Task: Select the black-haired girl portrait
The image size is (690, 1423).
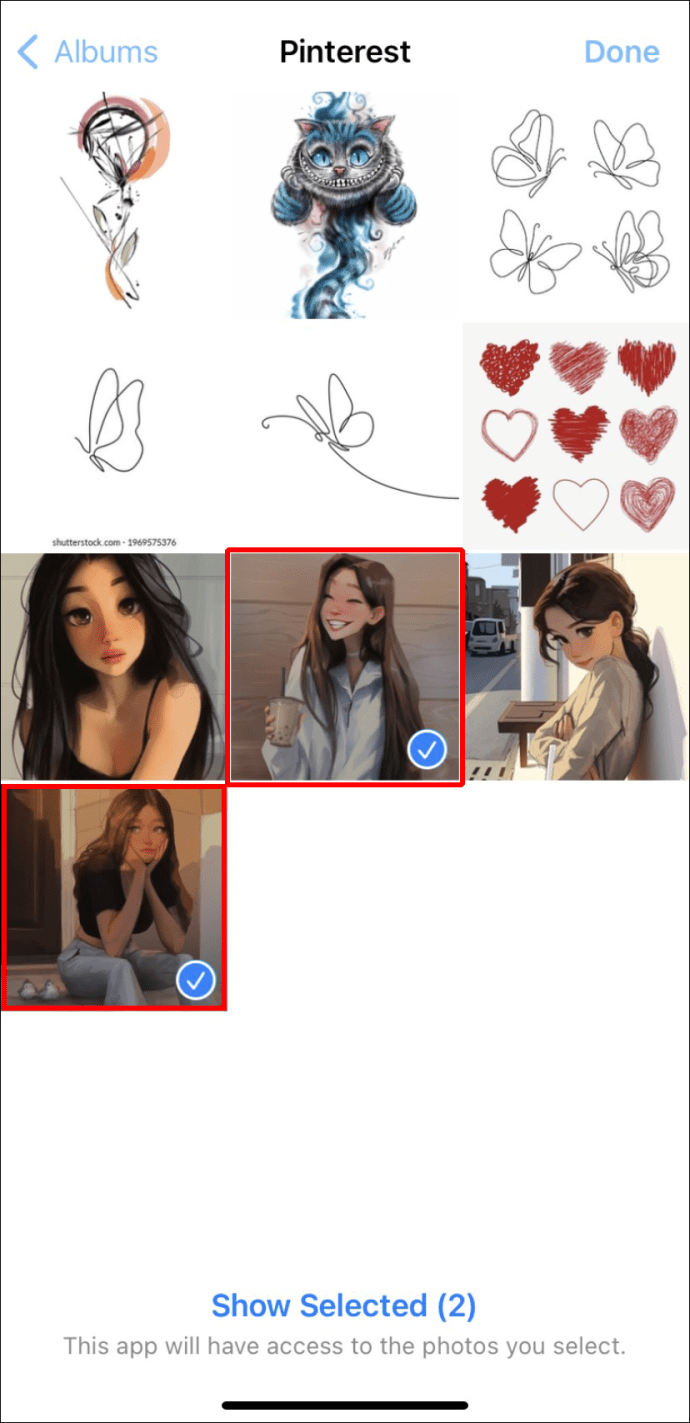Action: [113, 667]
